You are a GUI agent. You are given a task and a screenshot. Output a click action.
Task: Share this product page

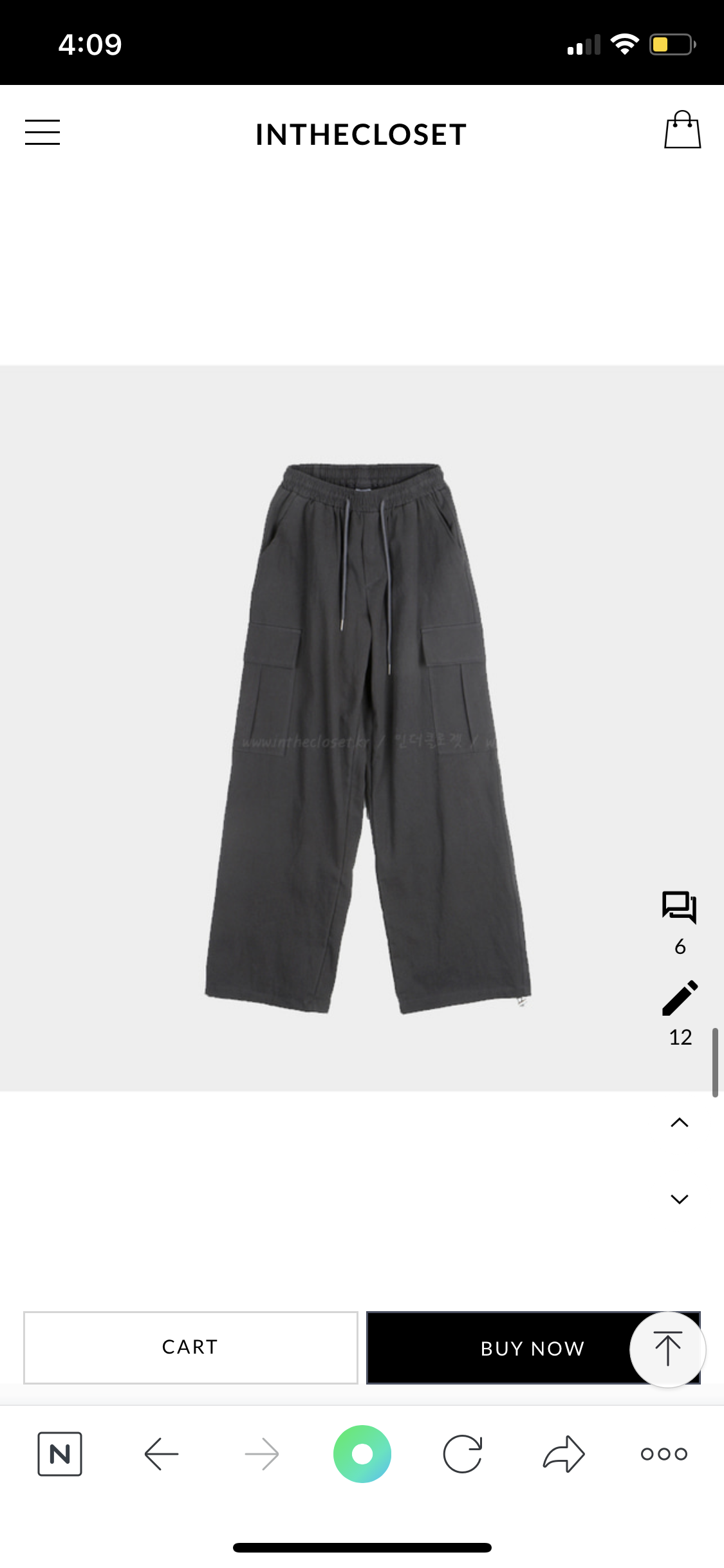tap(564, 1454)
